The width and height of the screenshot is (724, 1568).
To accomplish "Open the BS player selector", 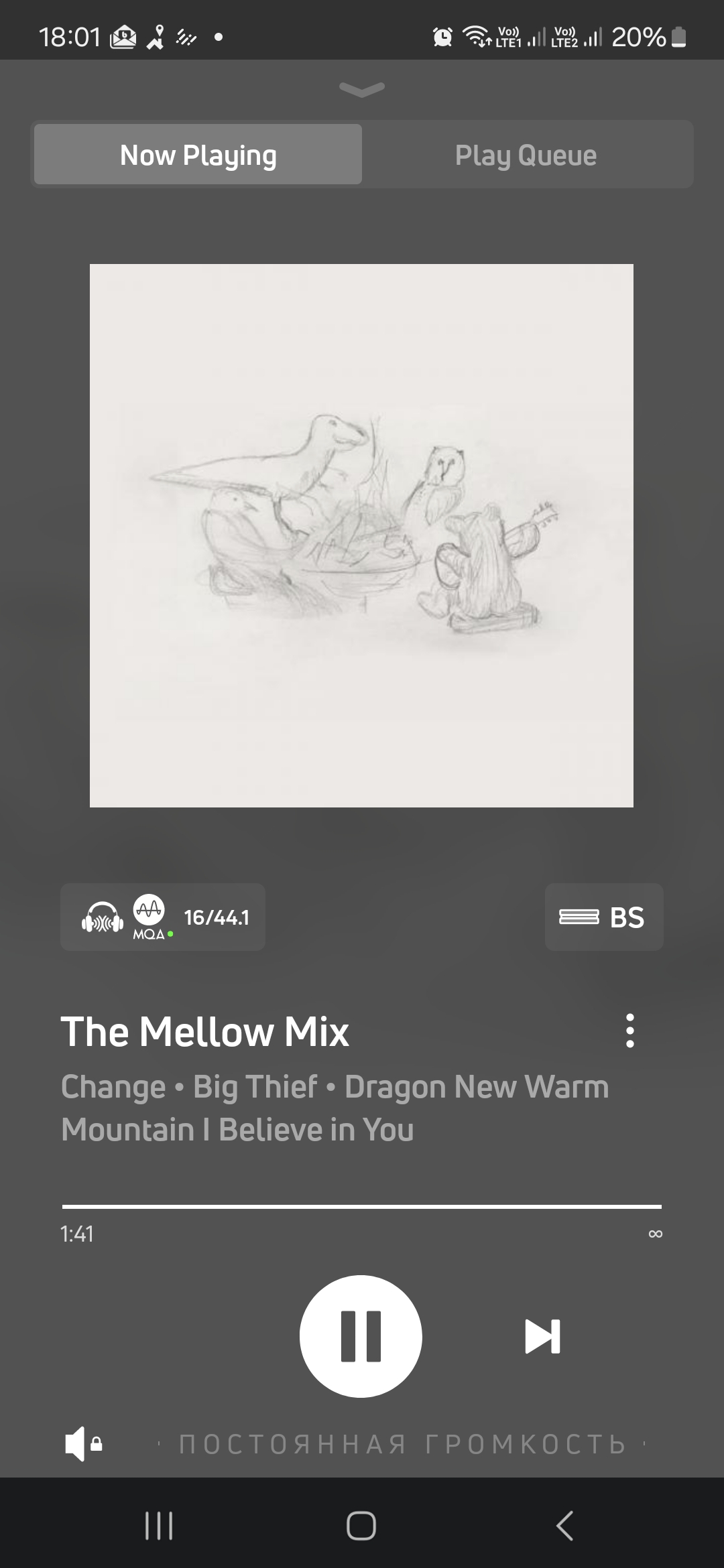I will click(x=603, y=917).
